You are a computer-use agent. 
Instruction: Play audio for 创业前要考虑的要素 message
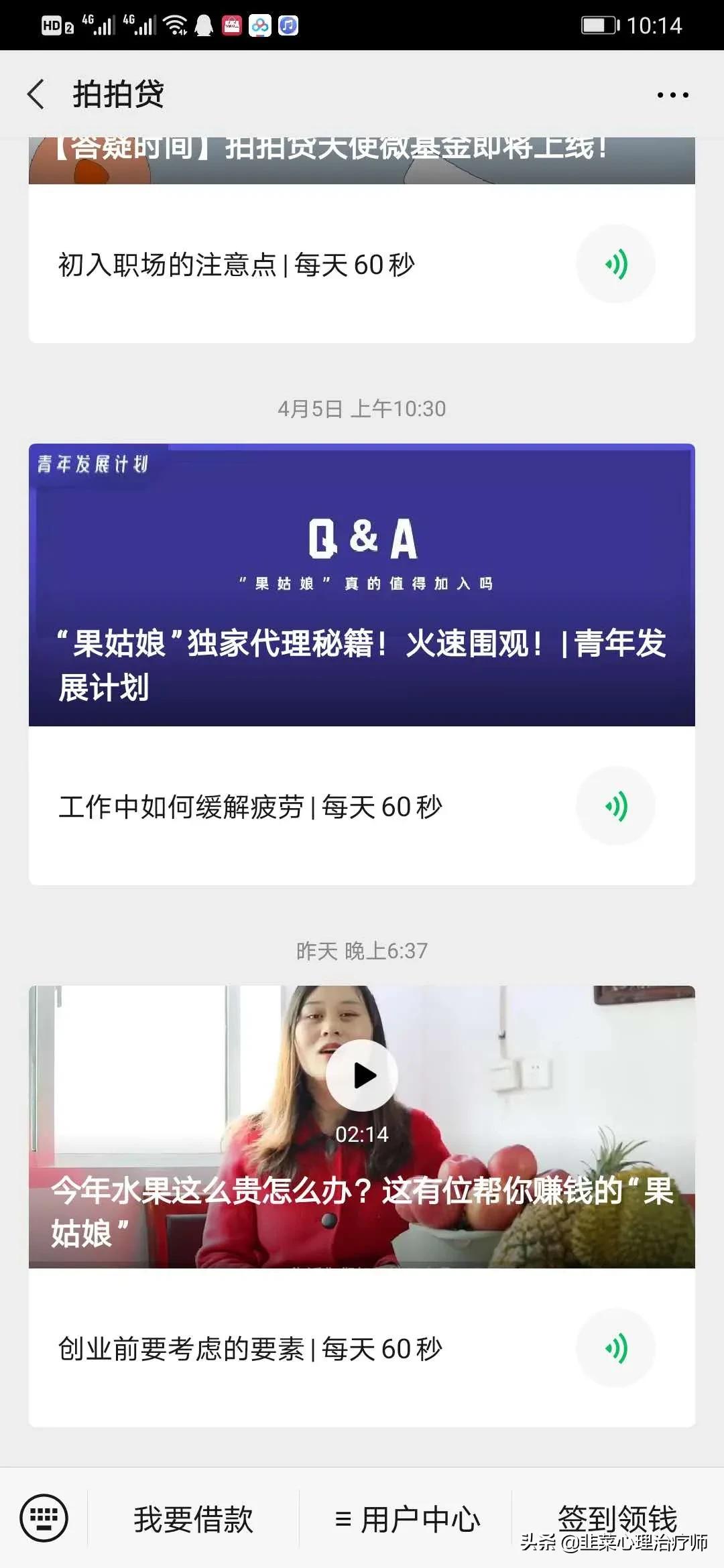[x=616, y=1348]
